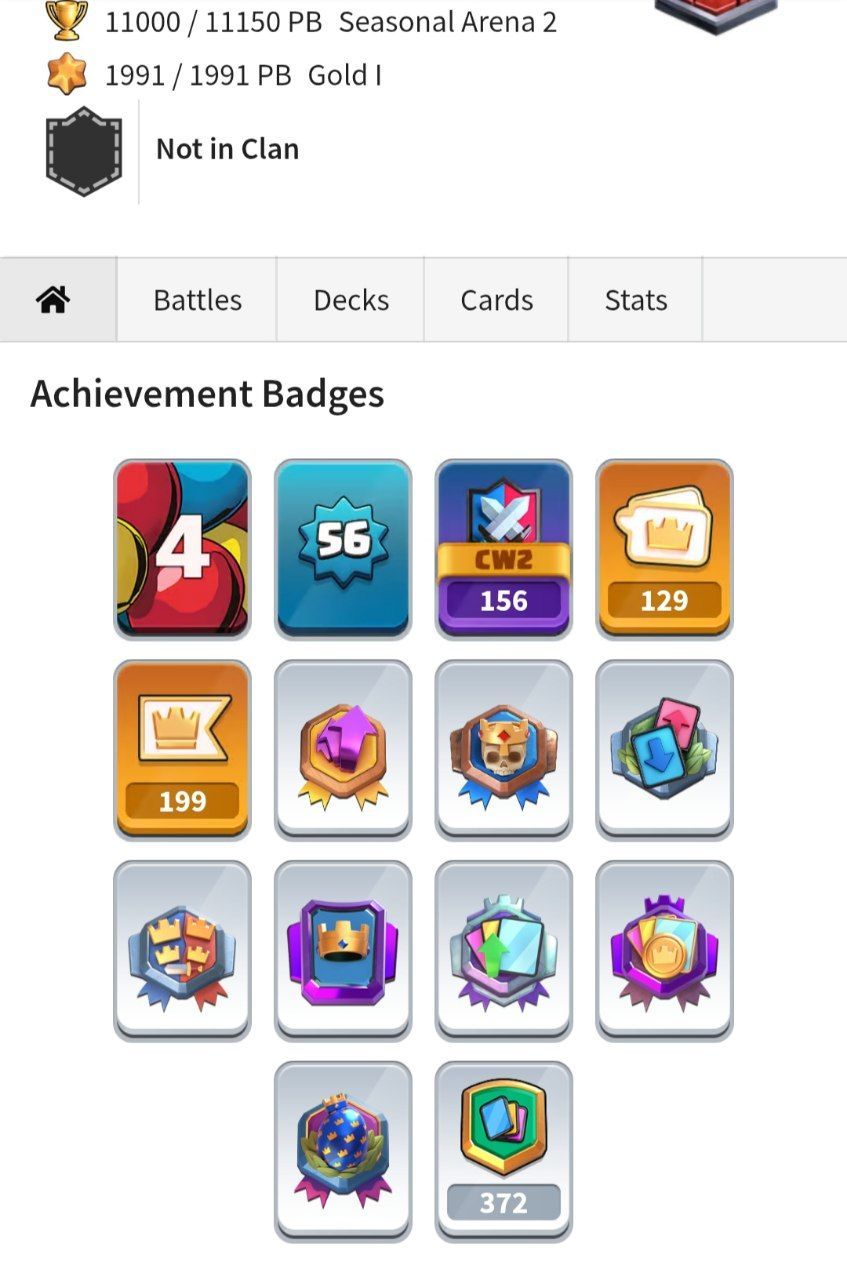View the Stats tab
The height and width of the screenshot is (1280, 847).
(x=635, y=300)
